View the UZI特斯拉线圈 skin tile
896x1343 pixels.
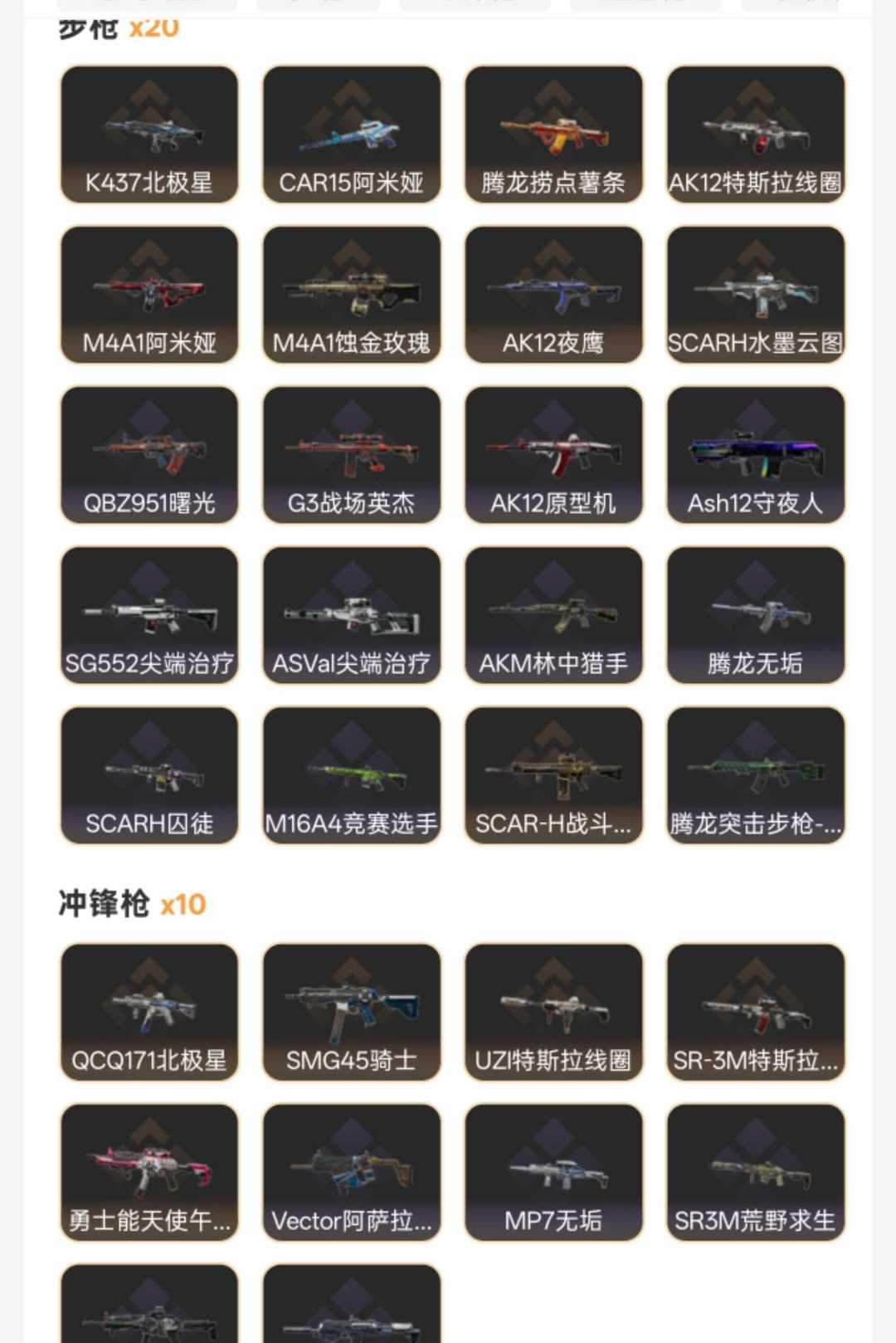click(x=553, y=1012)
